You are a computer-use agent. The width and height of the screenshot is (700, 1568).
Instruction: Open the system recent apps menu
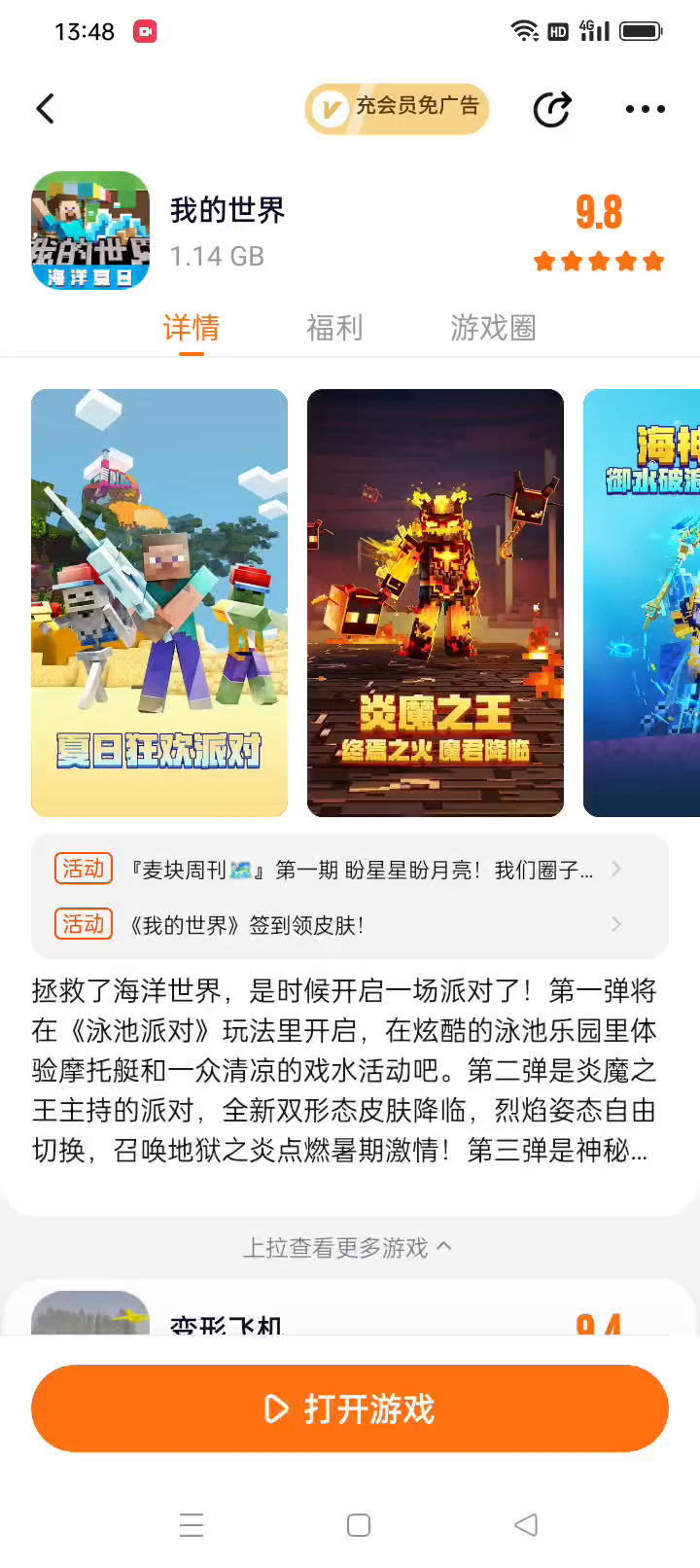pos(192,1525)
